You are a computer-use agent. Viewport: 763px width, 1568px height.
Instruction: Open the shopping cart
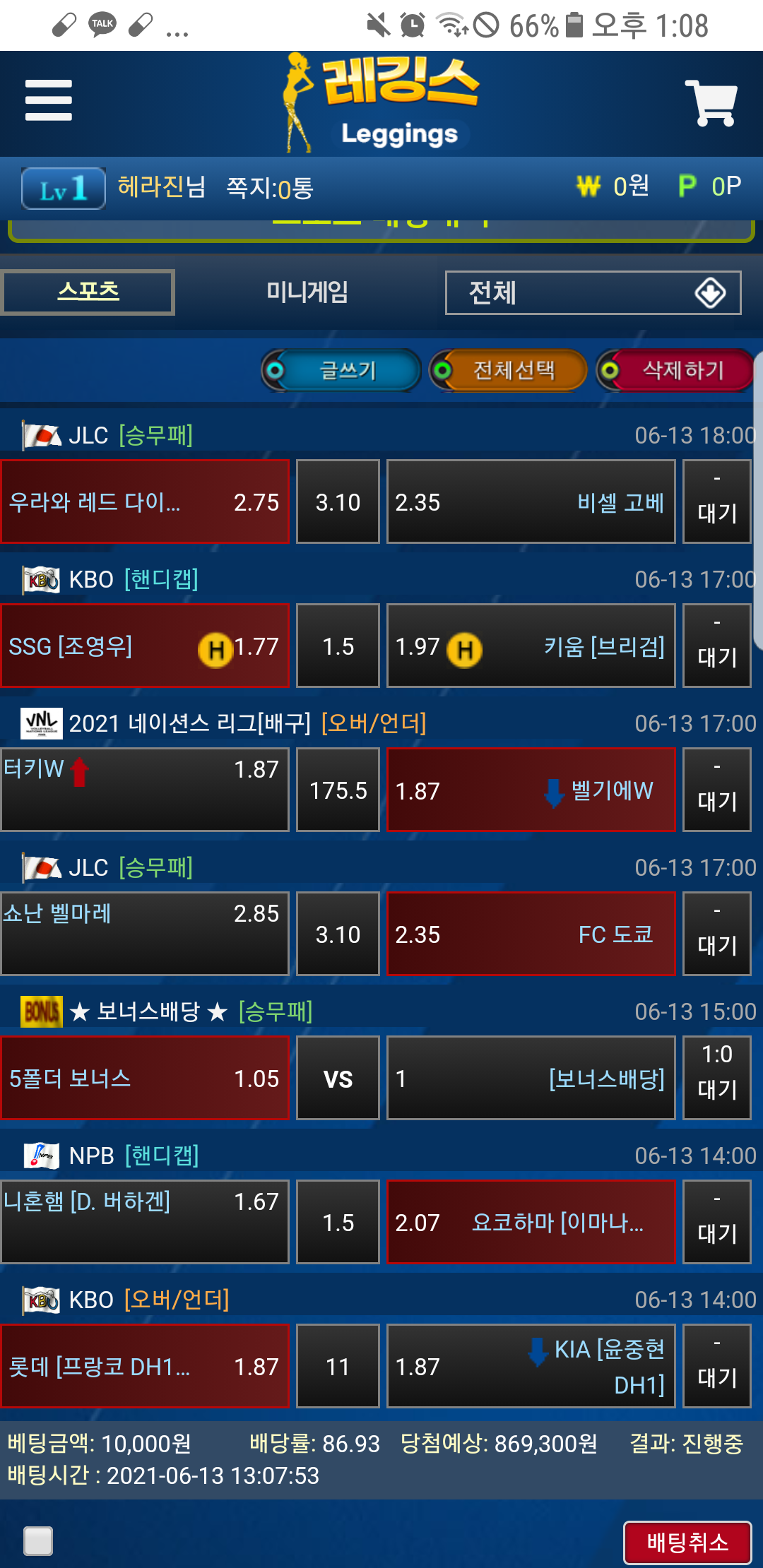(711, 103)
